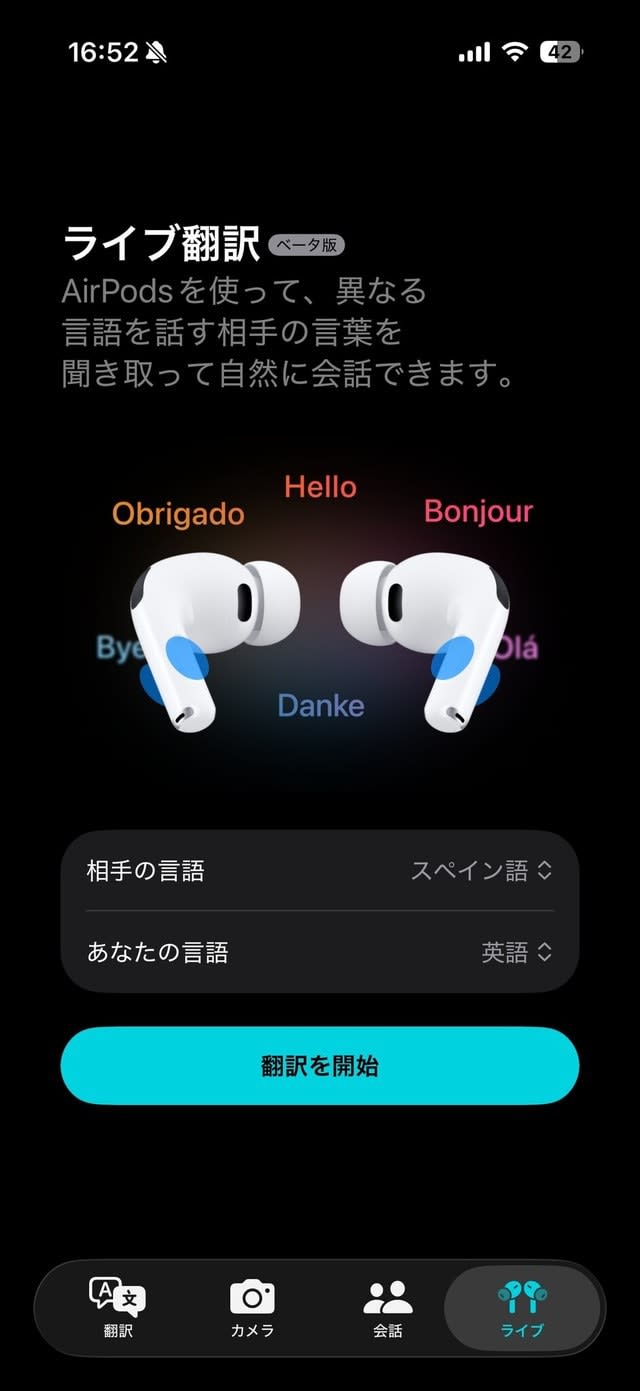Tap the 翻訳を開始 button
640x1391 pixels.
click(320, 1066)
